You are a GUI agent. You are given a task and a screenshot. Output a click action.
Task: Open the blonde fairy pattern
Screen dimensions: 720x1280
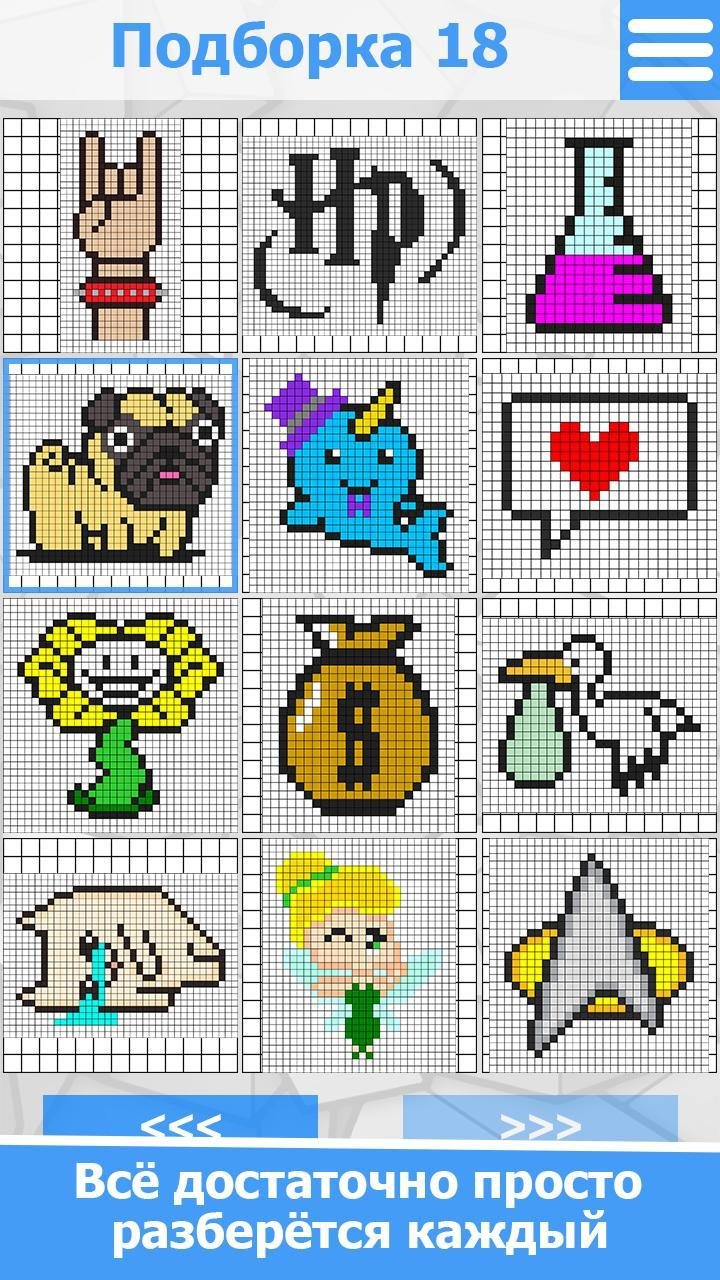coord(360,955)
